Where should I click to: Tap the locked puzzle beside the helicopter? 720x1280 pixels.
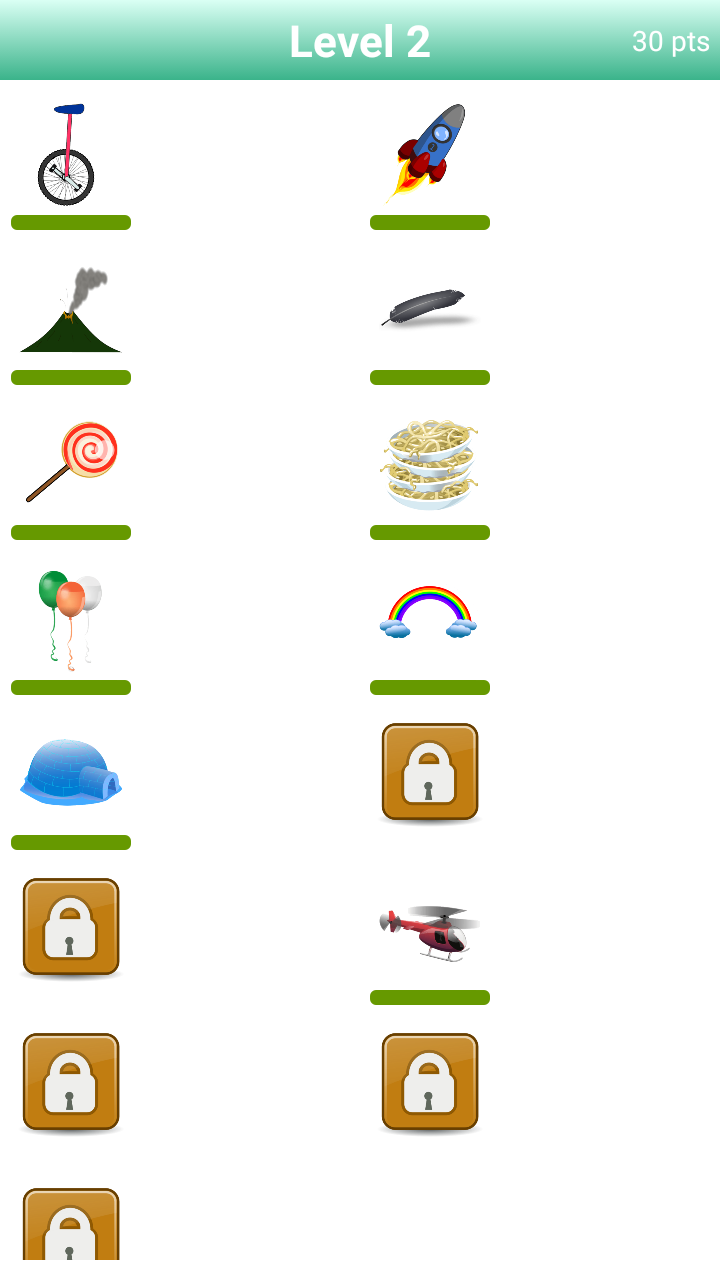70,928
